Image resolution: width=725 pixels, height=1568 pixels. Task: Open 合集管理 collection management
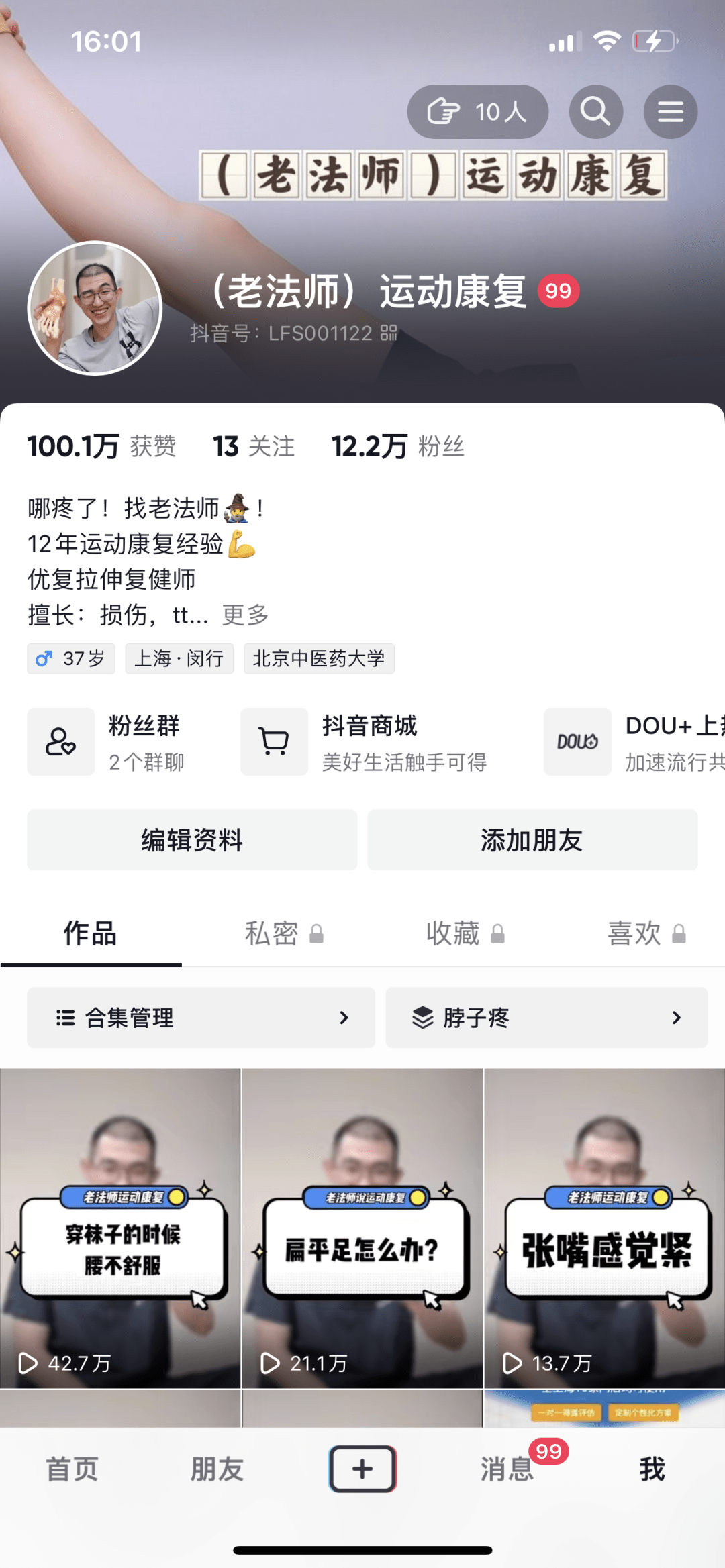[x=201, y=1018]
